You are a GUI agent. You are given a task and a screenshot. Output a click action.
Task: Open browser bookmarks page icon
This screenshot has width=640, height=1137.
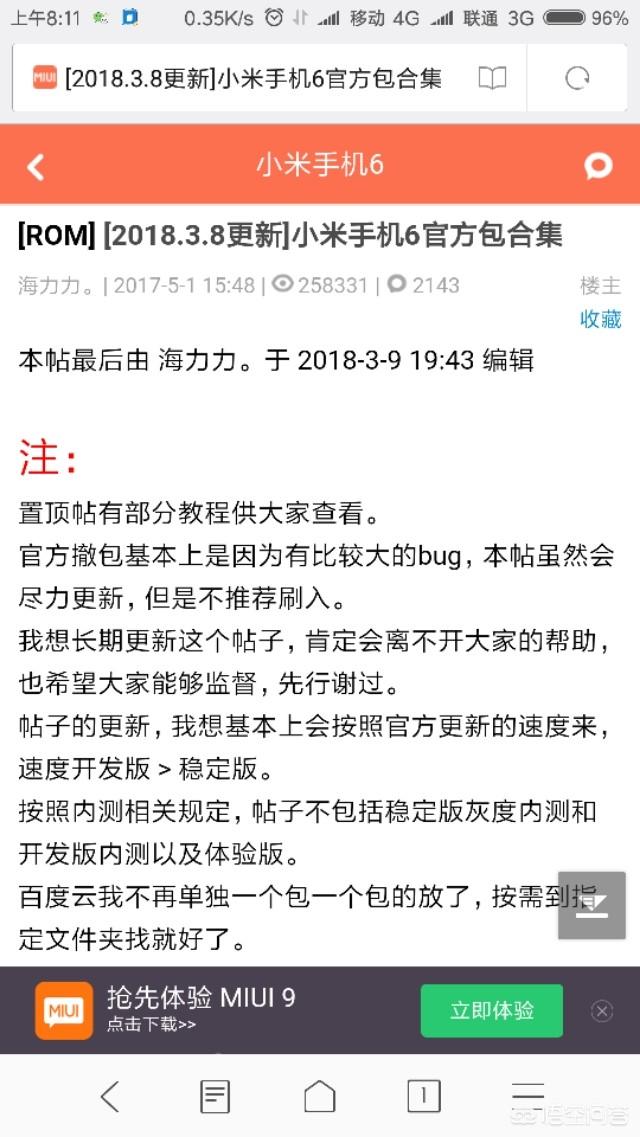coord(215,1096)
